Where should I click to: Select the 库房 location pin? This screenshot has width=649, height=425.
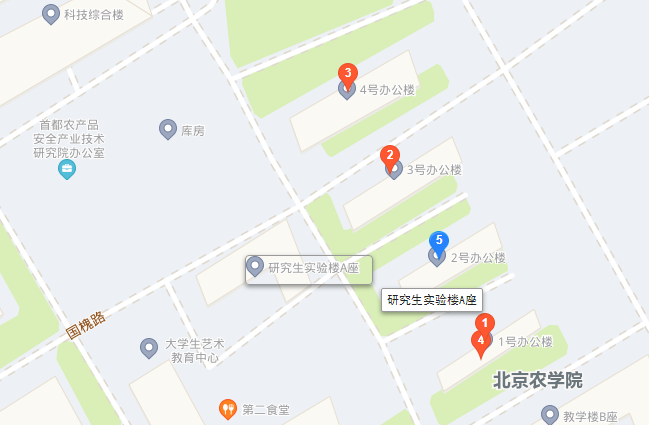click(x=168, y=129)
